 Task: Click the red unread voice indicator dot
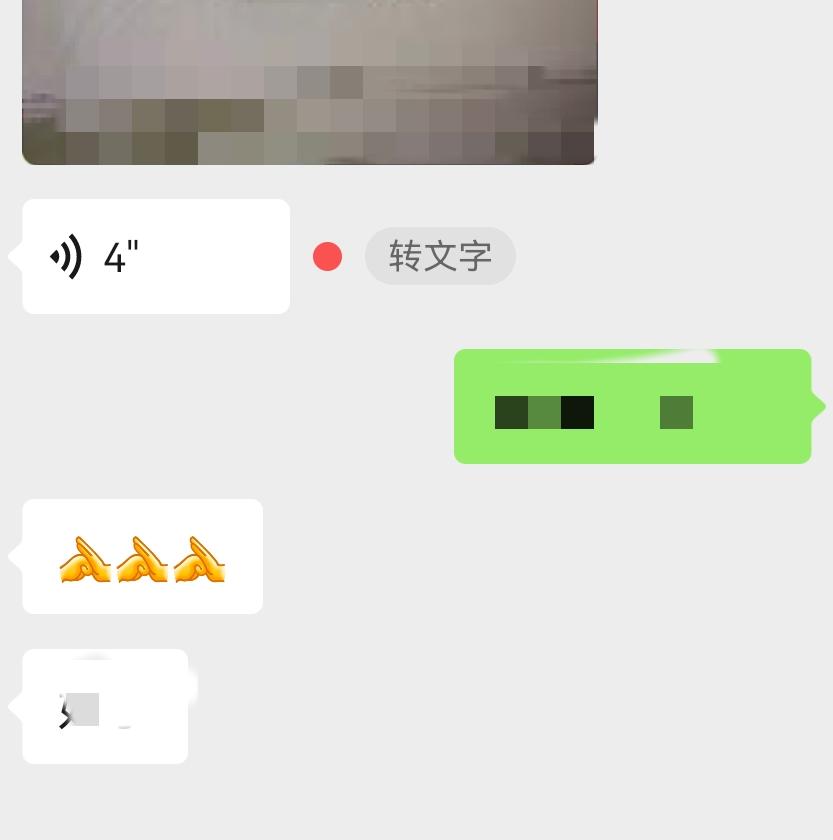pyautogui.click(x=326, y=256)
